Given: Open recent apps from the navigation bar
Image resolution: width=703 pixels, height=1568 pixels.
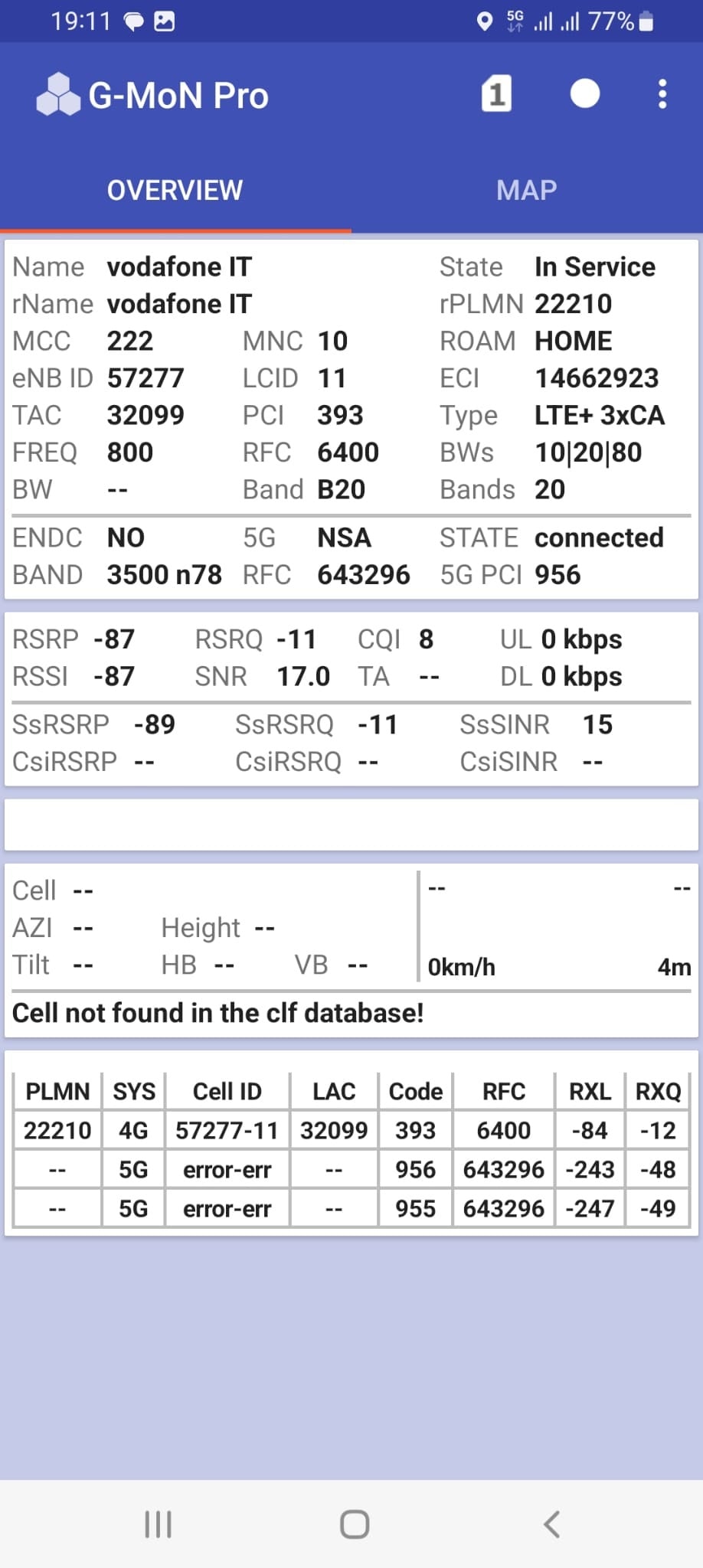Looking at the screenshot, I should (158, 1524).
